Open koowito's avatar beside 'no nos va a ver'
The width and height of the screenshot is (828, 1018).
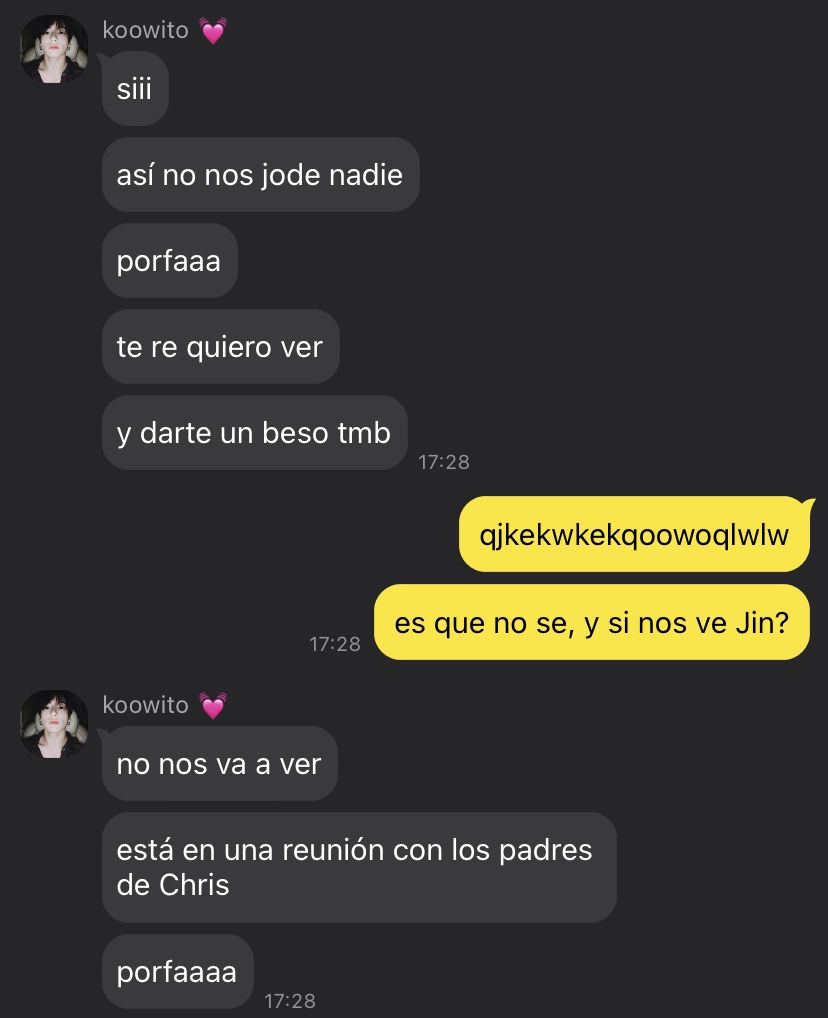point(54,724)
